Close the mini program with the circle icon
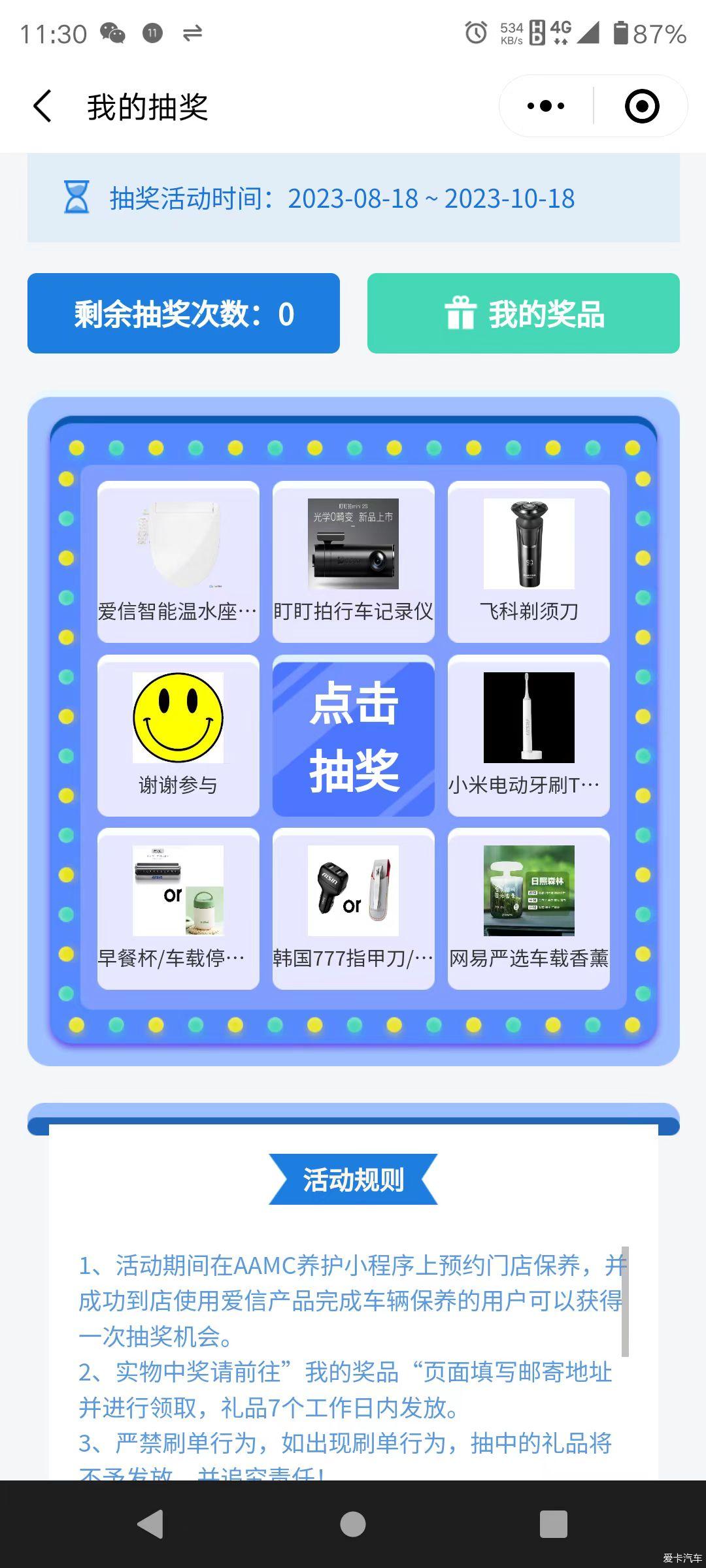The width and height of the screenshot is (706, 1568). [x=642, y=106]
